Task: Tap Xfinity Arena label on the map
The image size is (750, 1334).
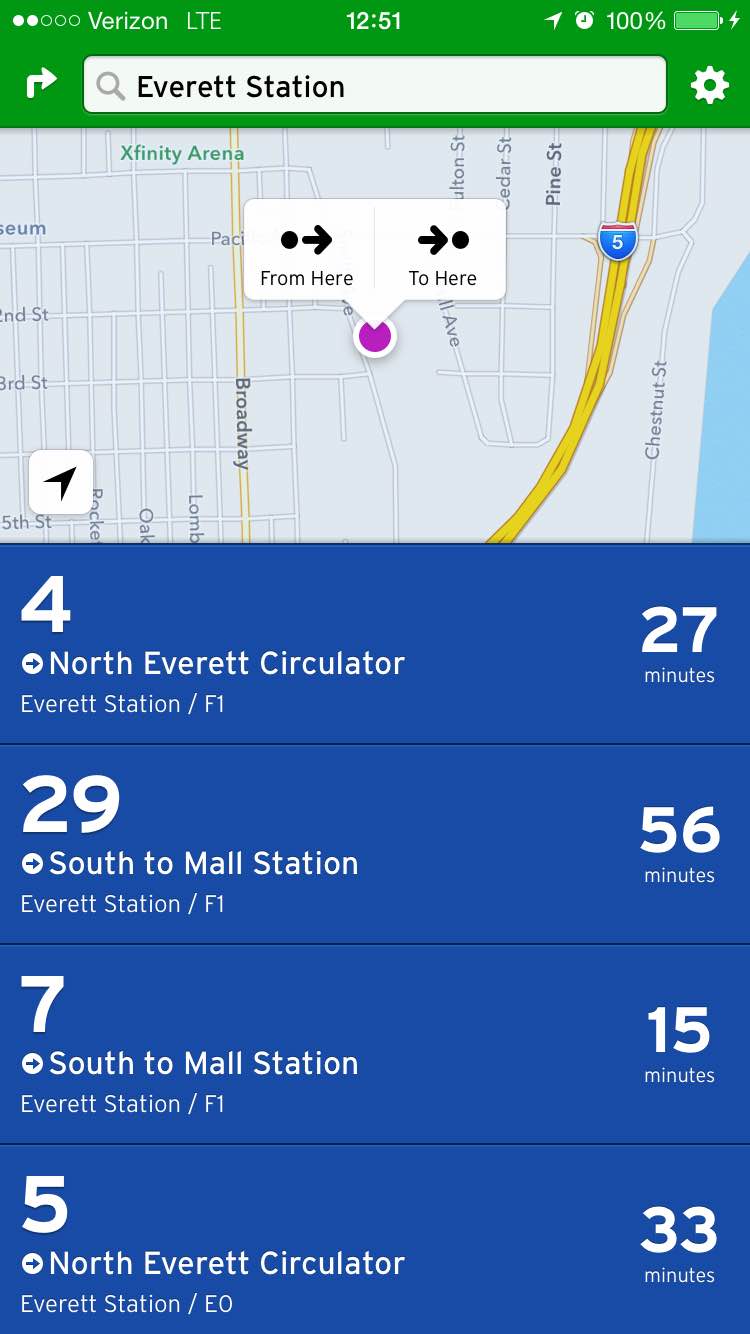Action: (182, 153)
